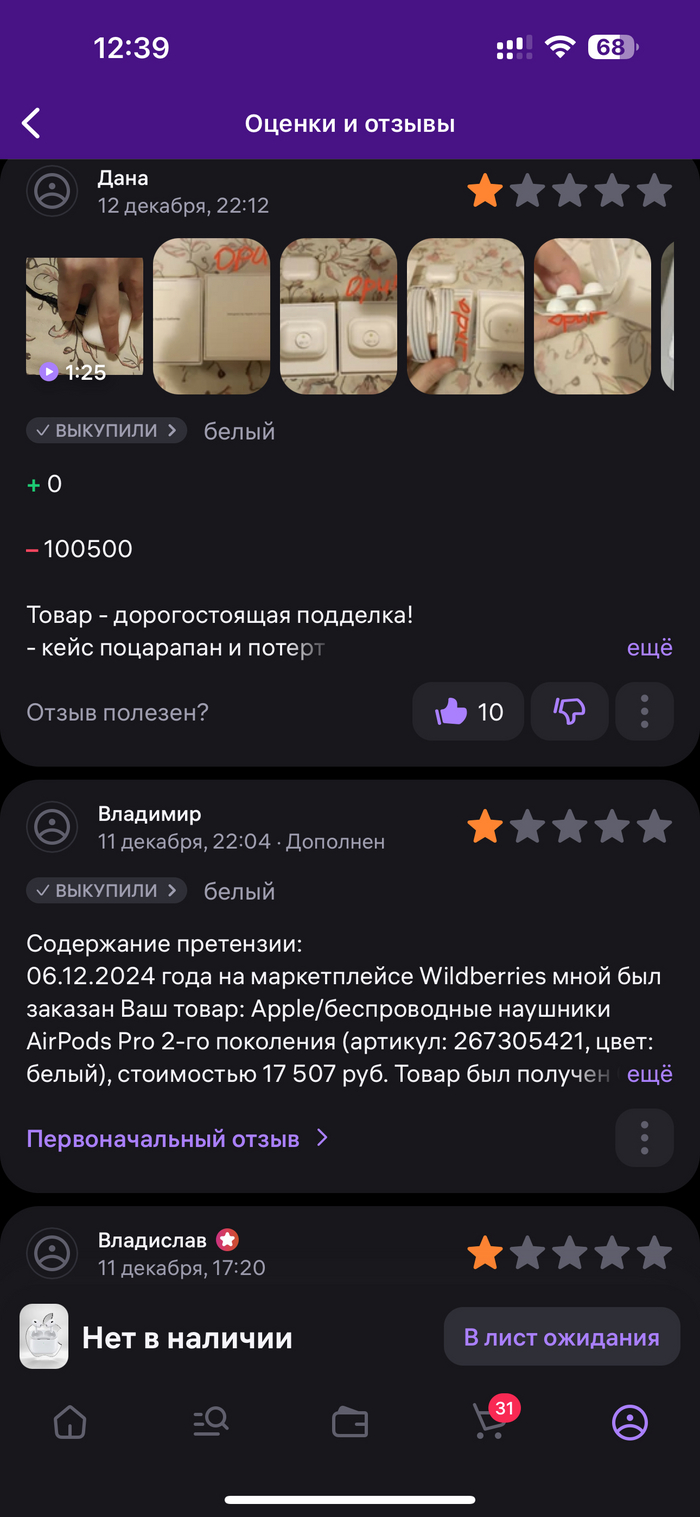Screen dimensions: 700x1517
Task: Tap the Выкупили chip in Владимир's review
Action: coord(106,891)
